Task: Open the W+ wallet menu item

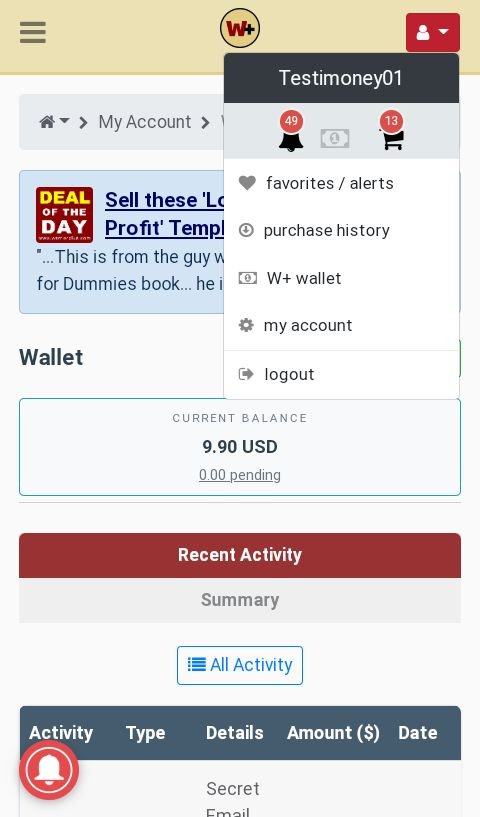Action: pyautogui.click(x=341, y=278)
